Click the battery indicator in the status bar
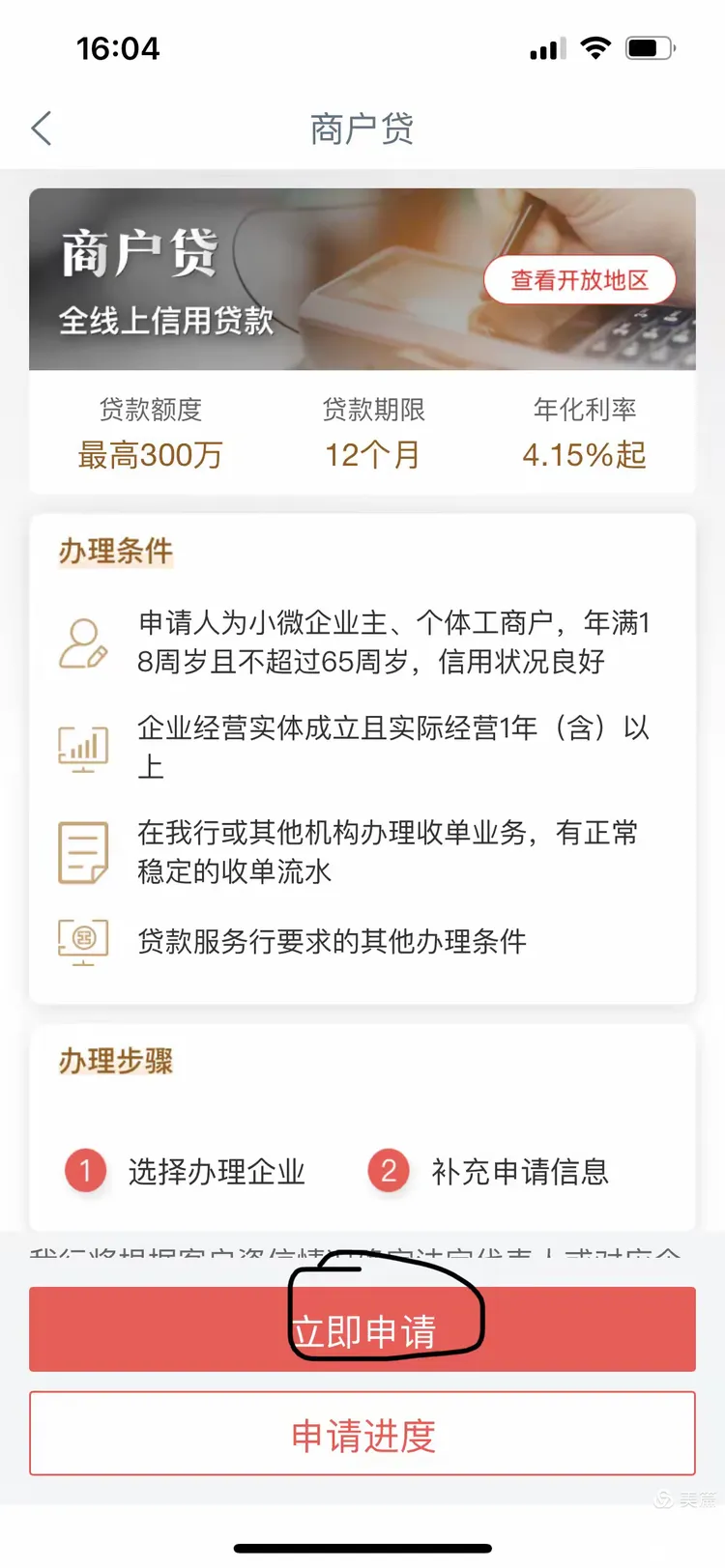This screenshot has width=725, height=1568. pos(650,47)
